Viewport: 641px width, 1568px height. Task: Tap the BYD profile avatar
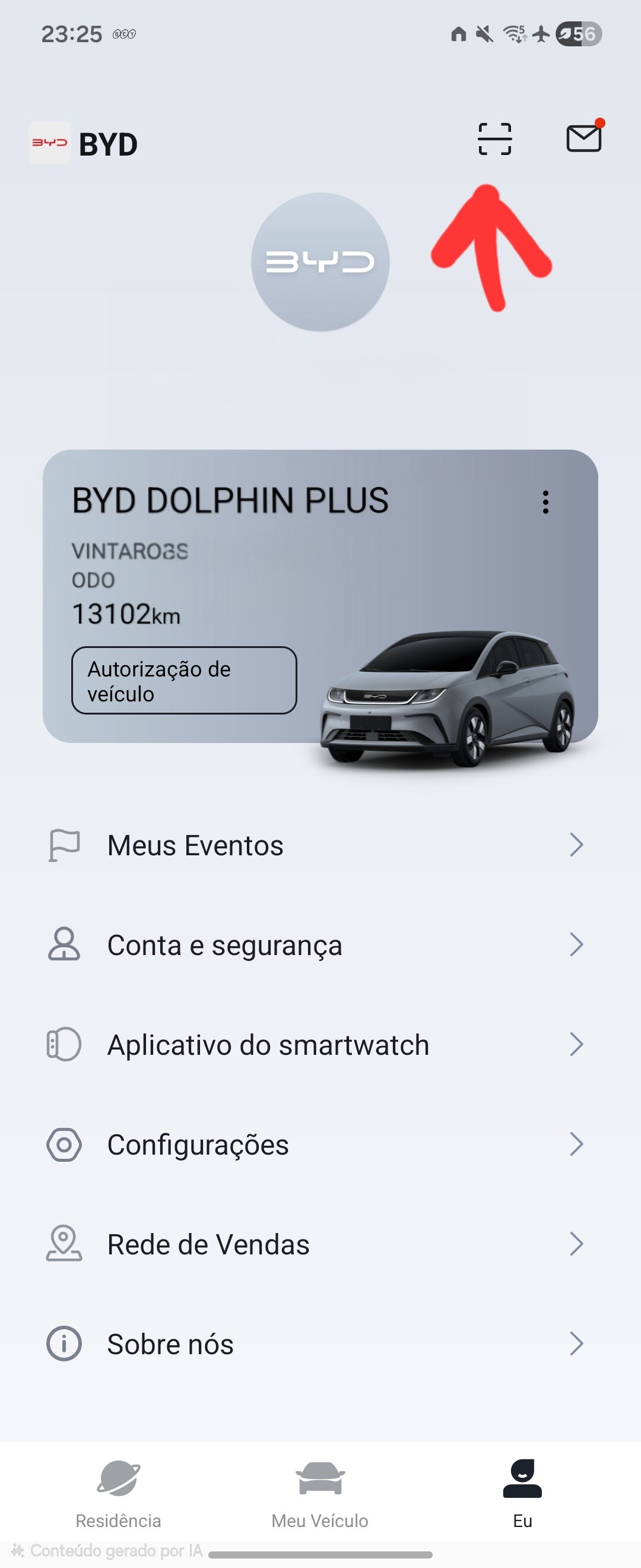pyautogui.click(x=320, y=262)
